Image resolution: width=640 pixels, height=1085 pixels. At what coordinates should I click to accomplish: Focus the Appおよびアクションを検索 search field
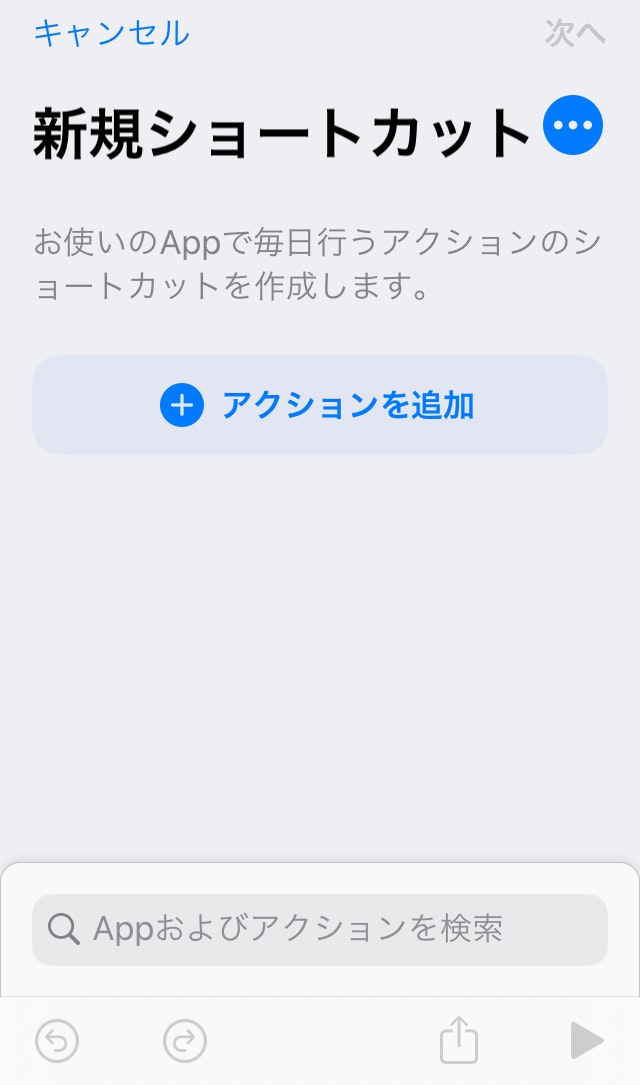pos(320,929)
